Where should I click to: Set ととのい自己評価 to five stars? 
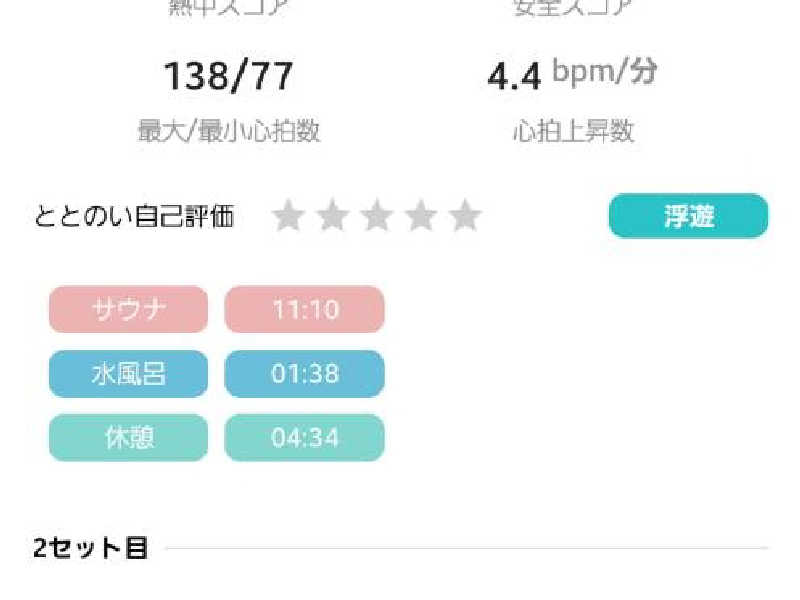click(465, 216)
